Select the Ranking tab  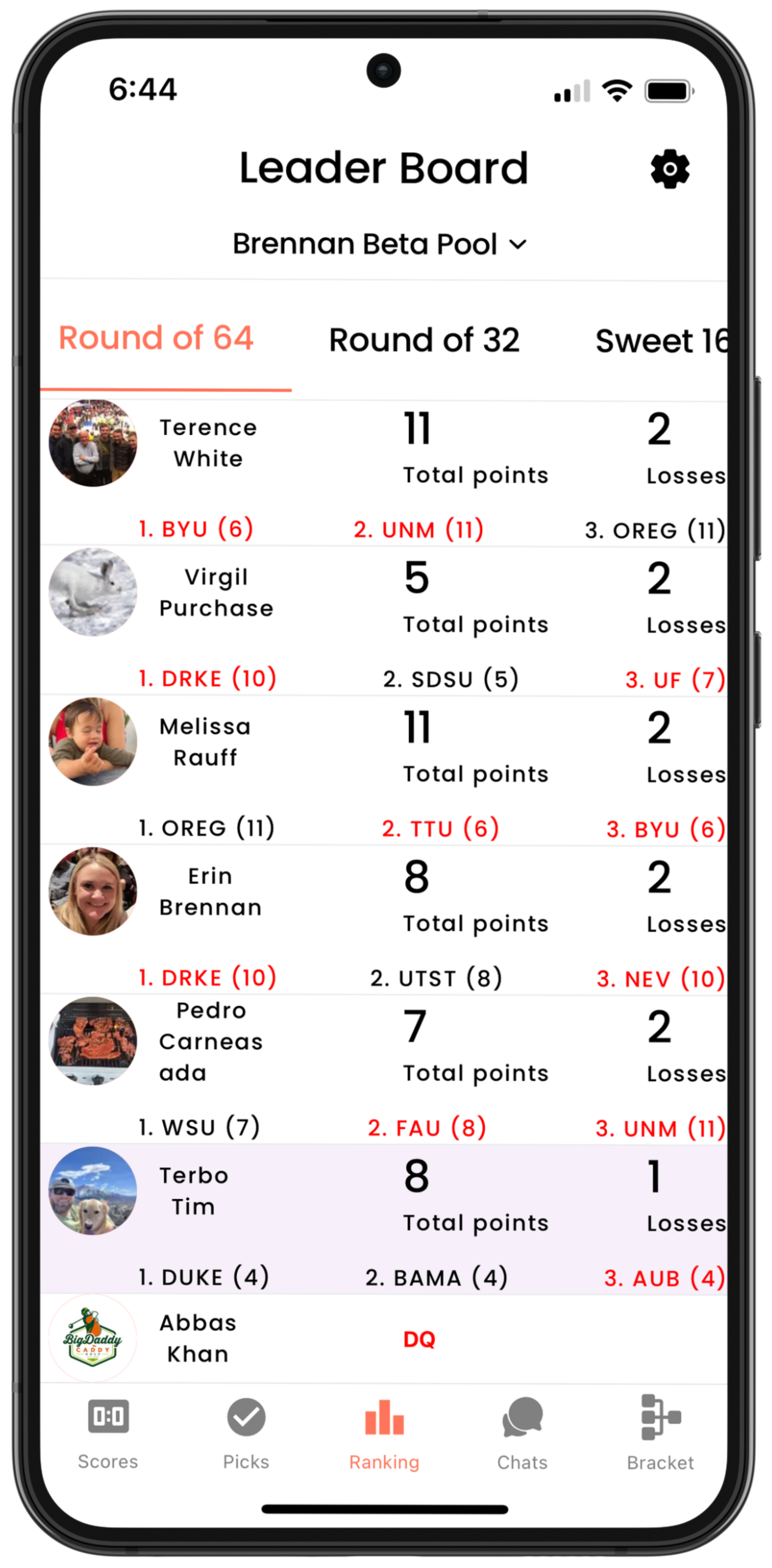pyautogui.click(x=384, y=1433)
